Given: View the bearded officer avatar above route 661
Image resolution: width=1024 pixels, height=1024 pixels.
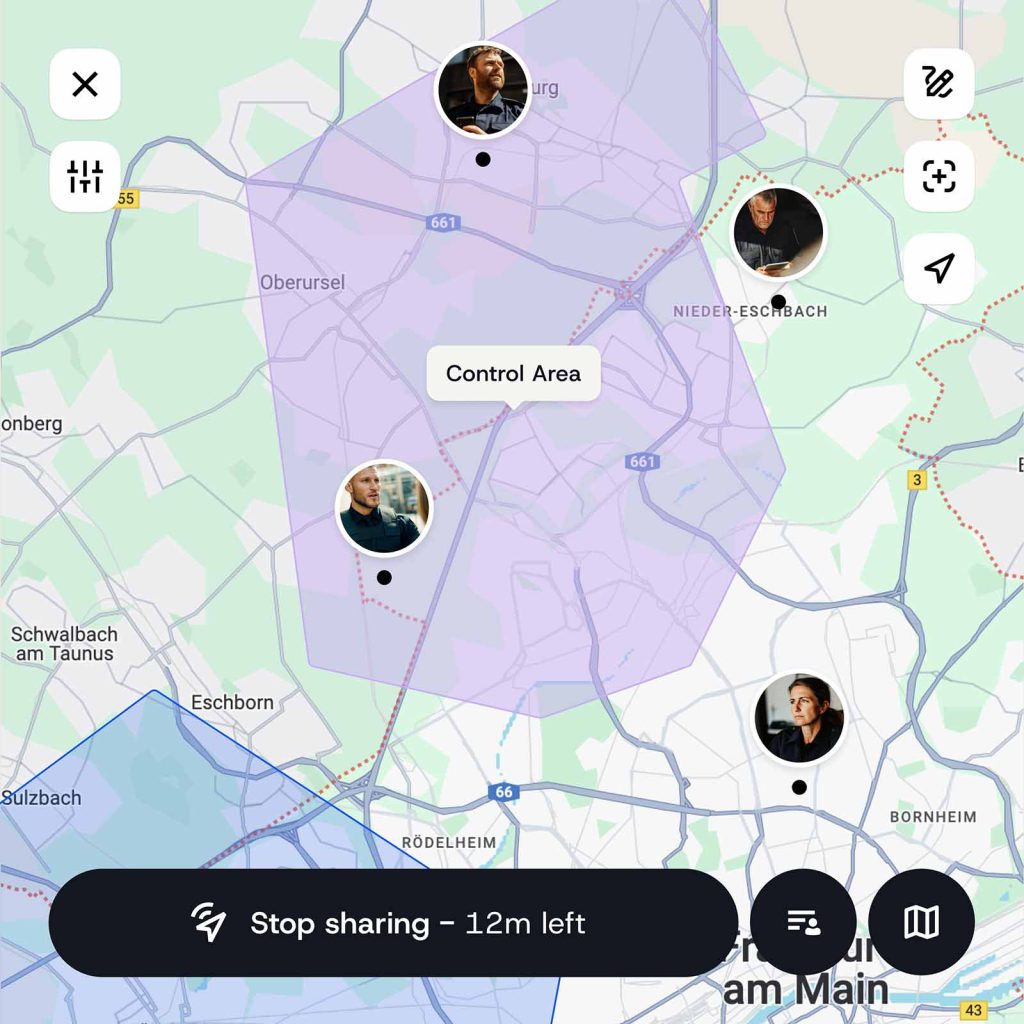Looking at the screenshot, I should pyautogui.click(x=483, y=90).
